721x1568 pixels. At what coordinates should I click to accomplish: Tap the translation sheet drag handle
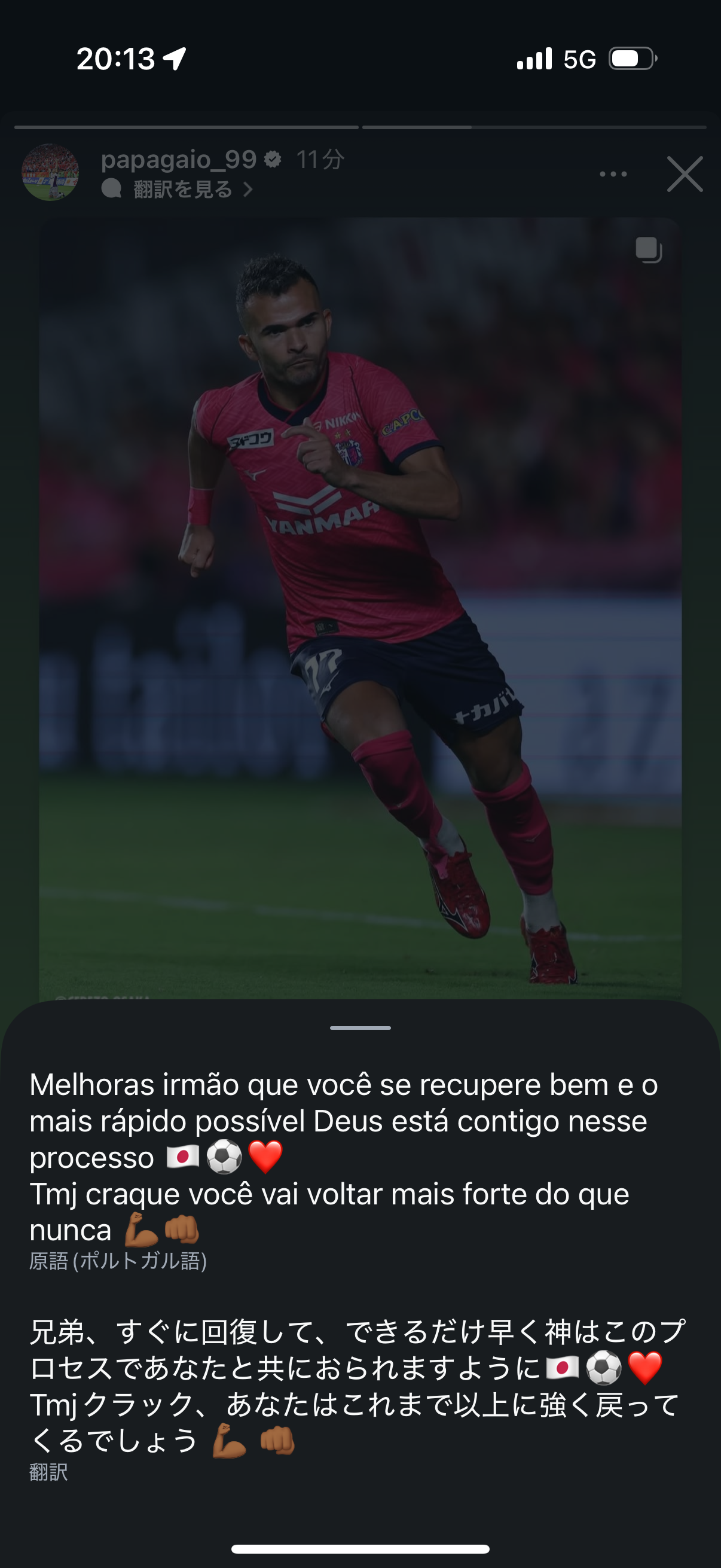pyautogui.click(x=360, y=1028)
